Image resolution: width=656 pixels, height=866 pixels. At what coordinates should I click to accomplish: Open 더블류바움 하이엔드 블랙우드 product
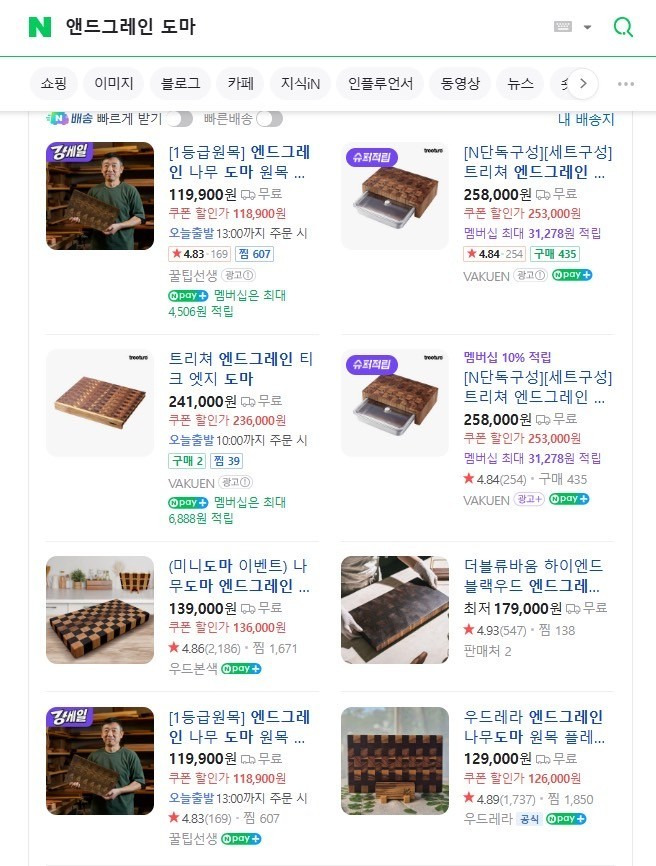pos(534,575)
